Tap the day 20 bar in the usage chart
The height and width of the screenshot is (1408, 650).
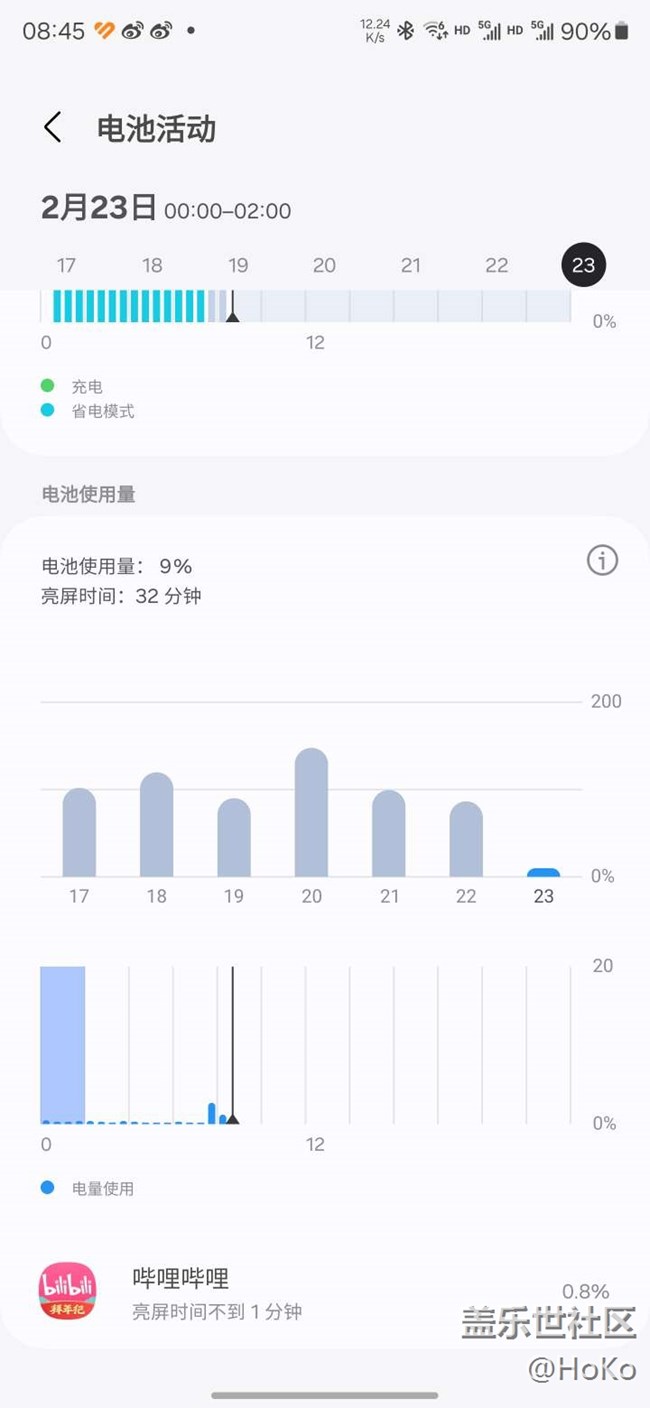311,812
